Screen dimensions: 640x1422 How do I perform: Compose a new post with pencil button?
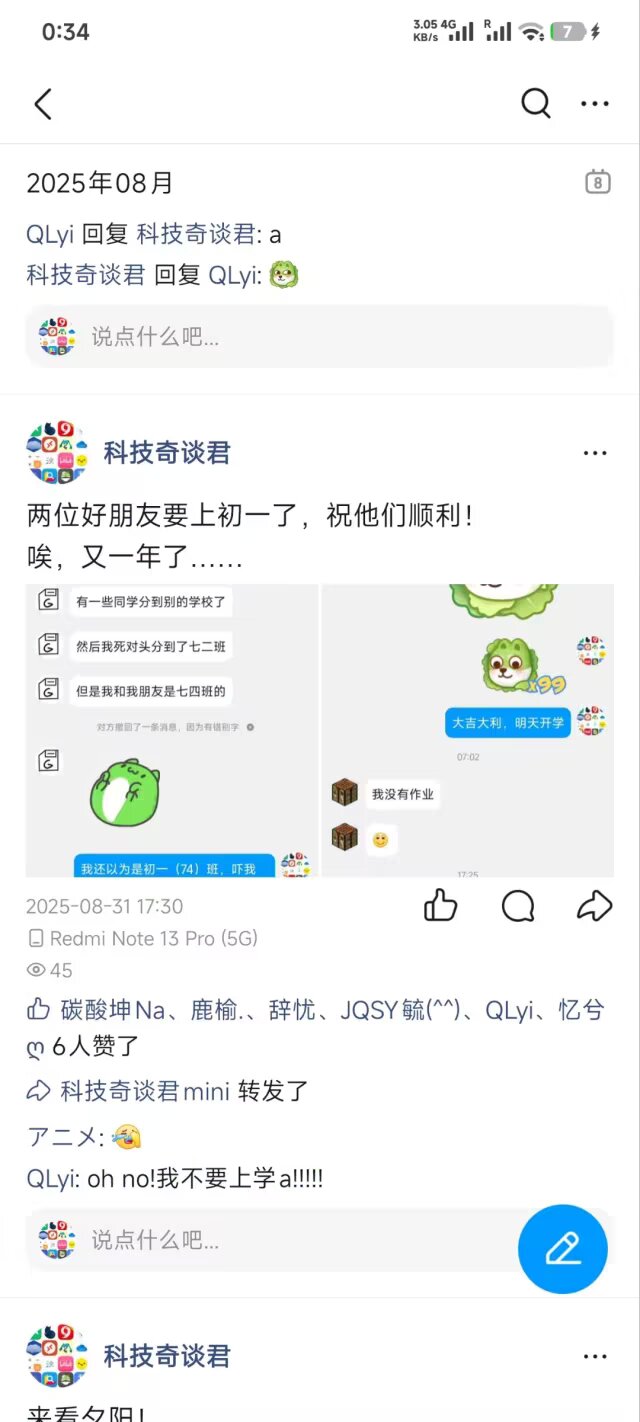(x=563, y=1249)
